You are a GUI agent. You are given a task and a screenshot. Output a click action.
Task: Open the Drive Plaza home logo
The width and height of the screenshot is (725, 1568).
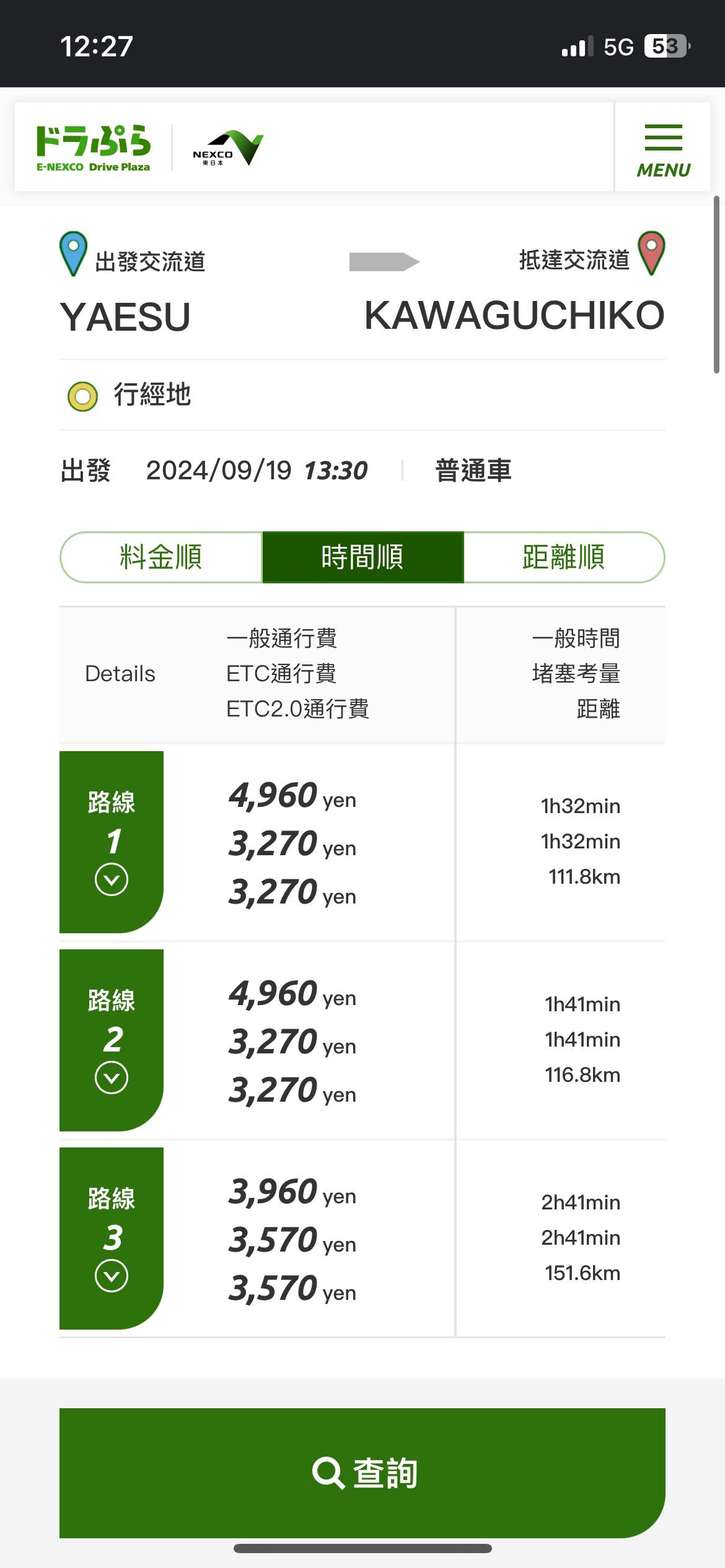click(x=93, y=149)
